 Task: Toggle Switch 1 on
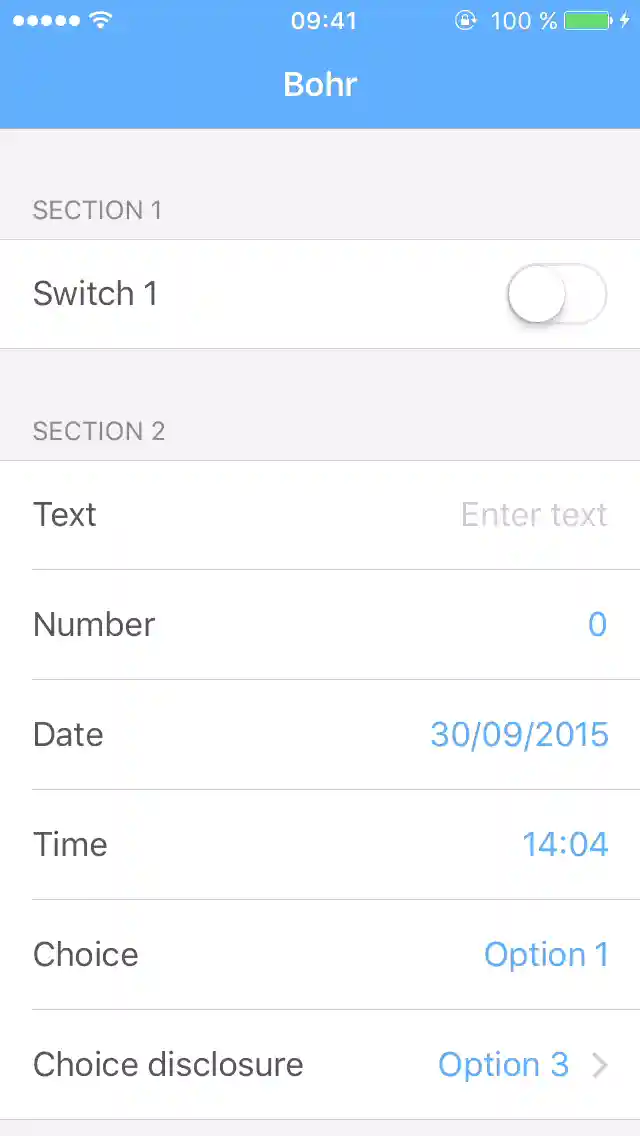[556, 295]
